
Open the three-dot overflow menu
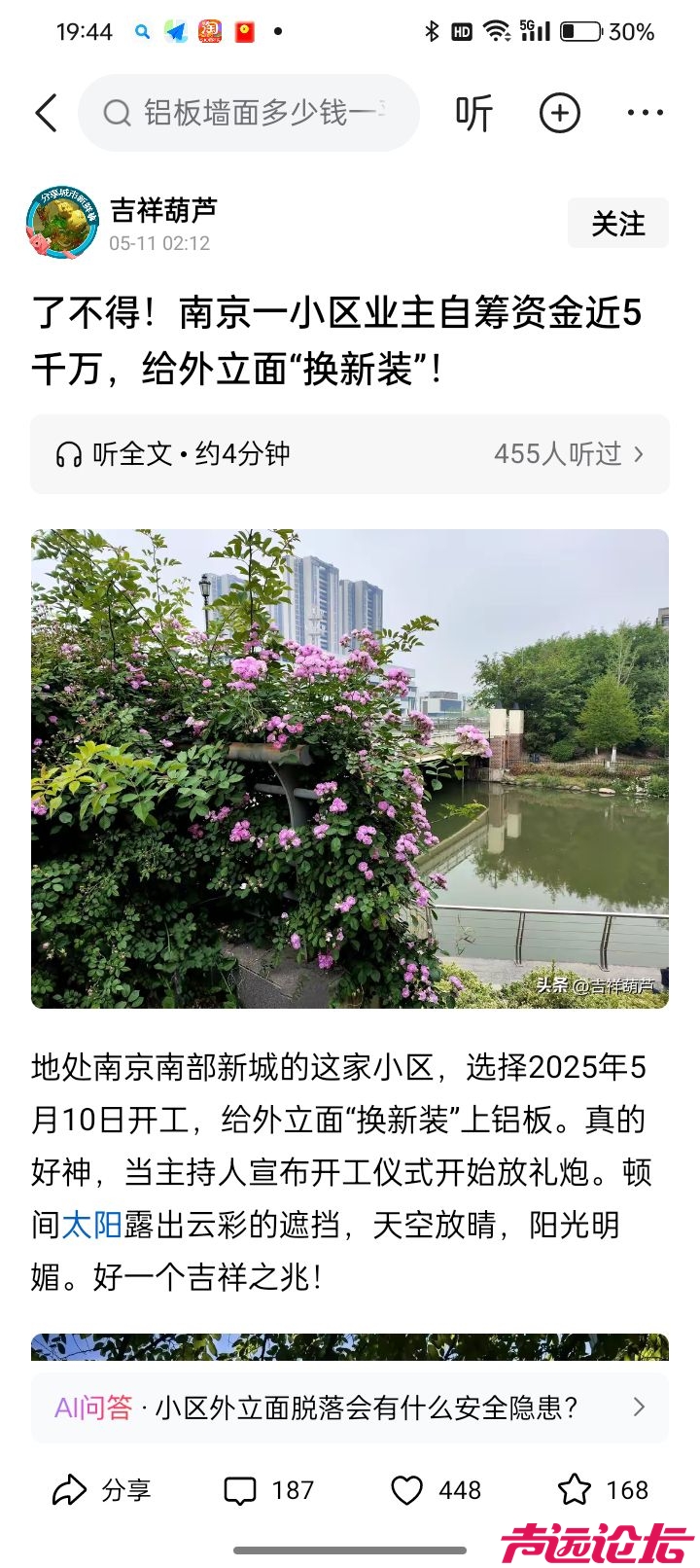click(x=645, y=114)
